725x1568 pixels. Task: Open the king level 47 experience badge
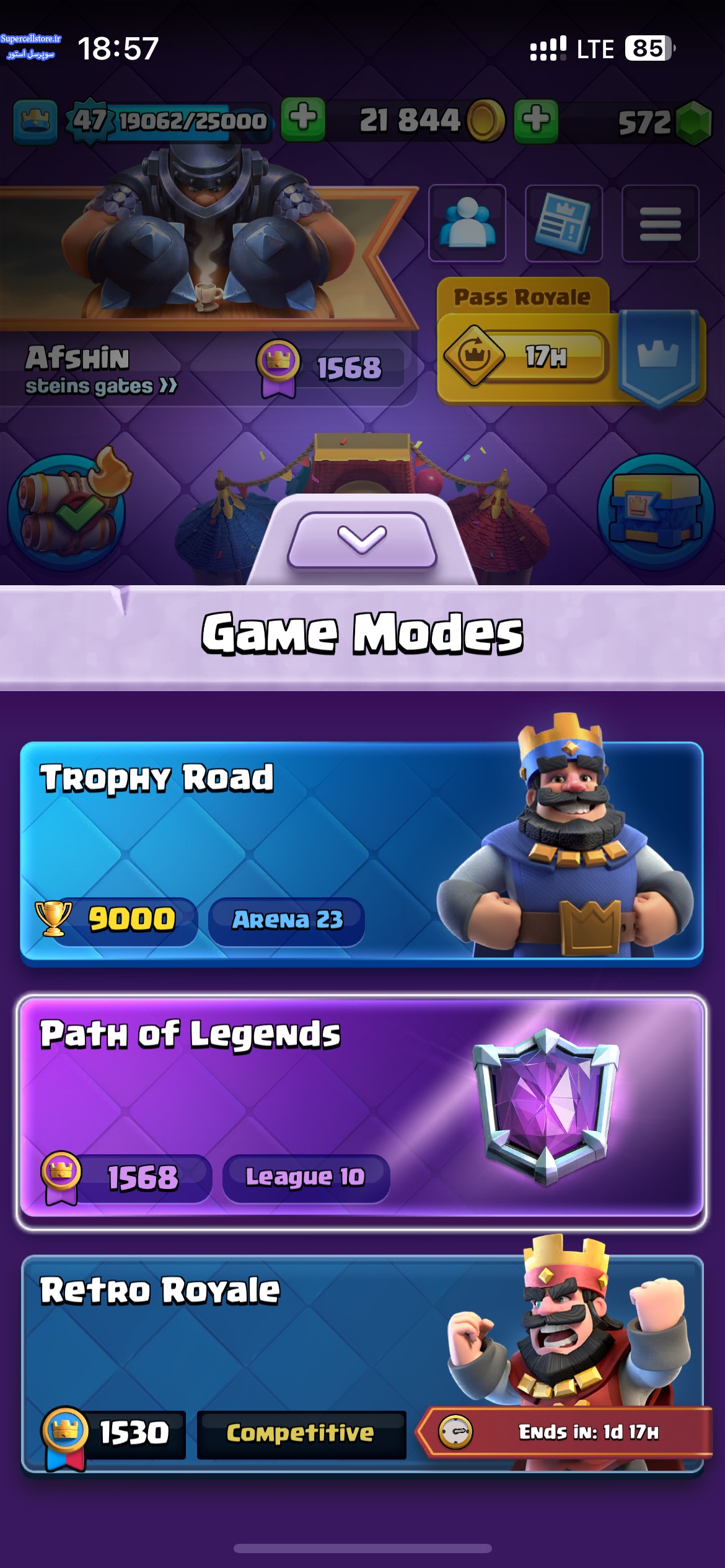90,121
